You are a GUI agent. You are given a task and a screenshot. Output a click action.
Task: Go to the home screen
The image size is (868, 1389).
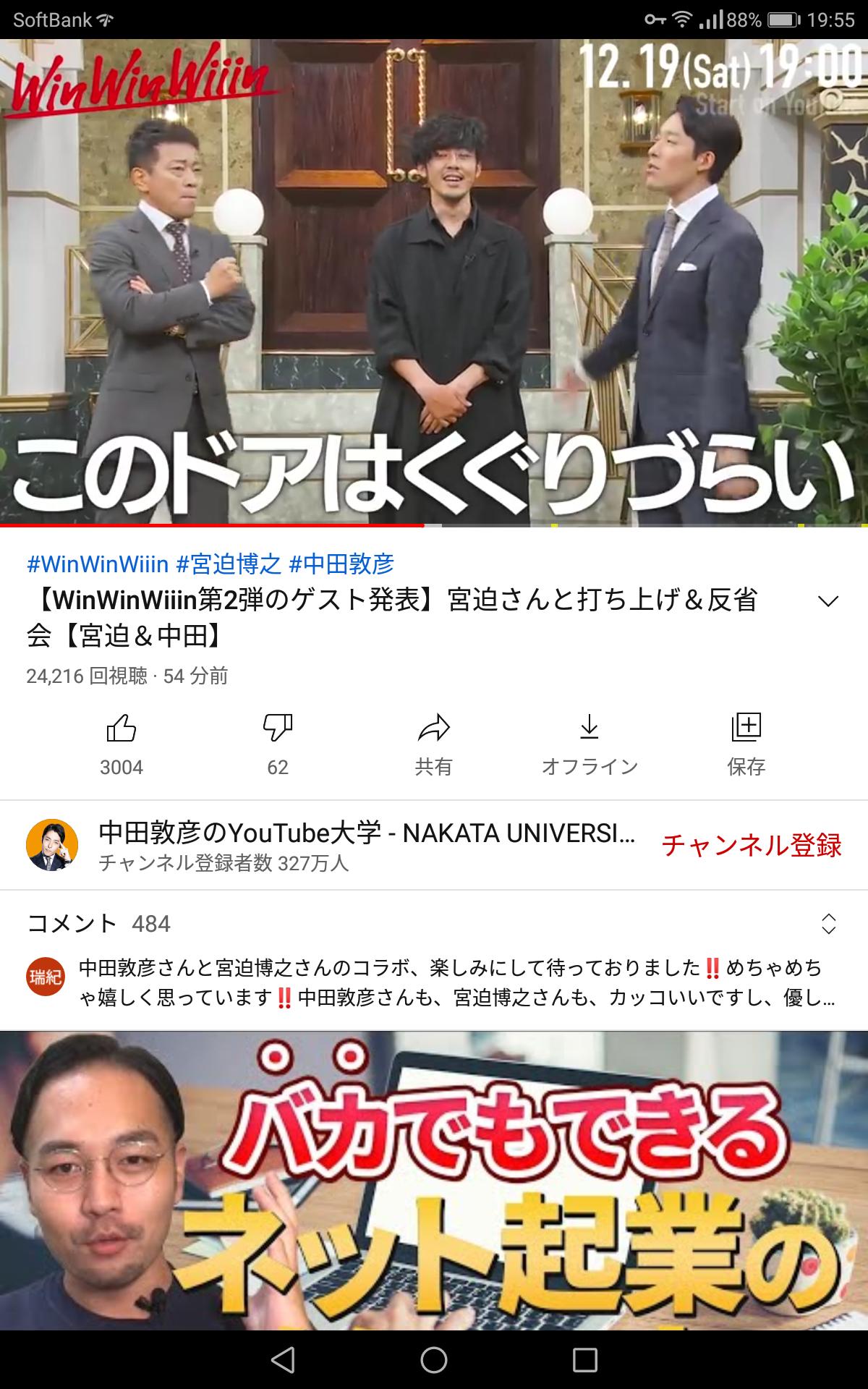click(434, 1360)
